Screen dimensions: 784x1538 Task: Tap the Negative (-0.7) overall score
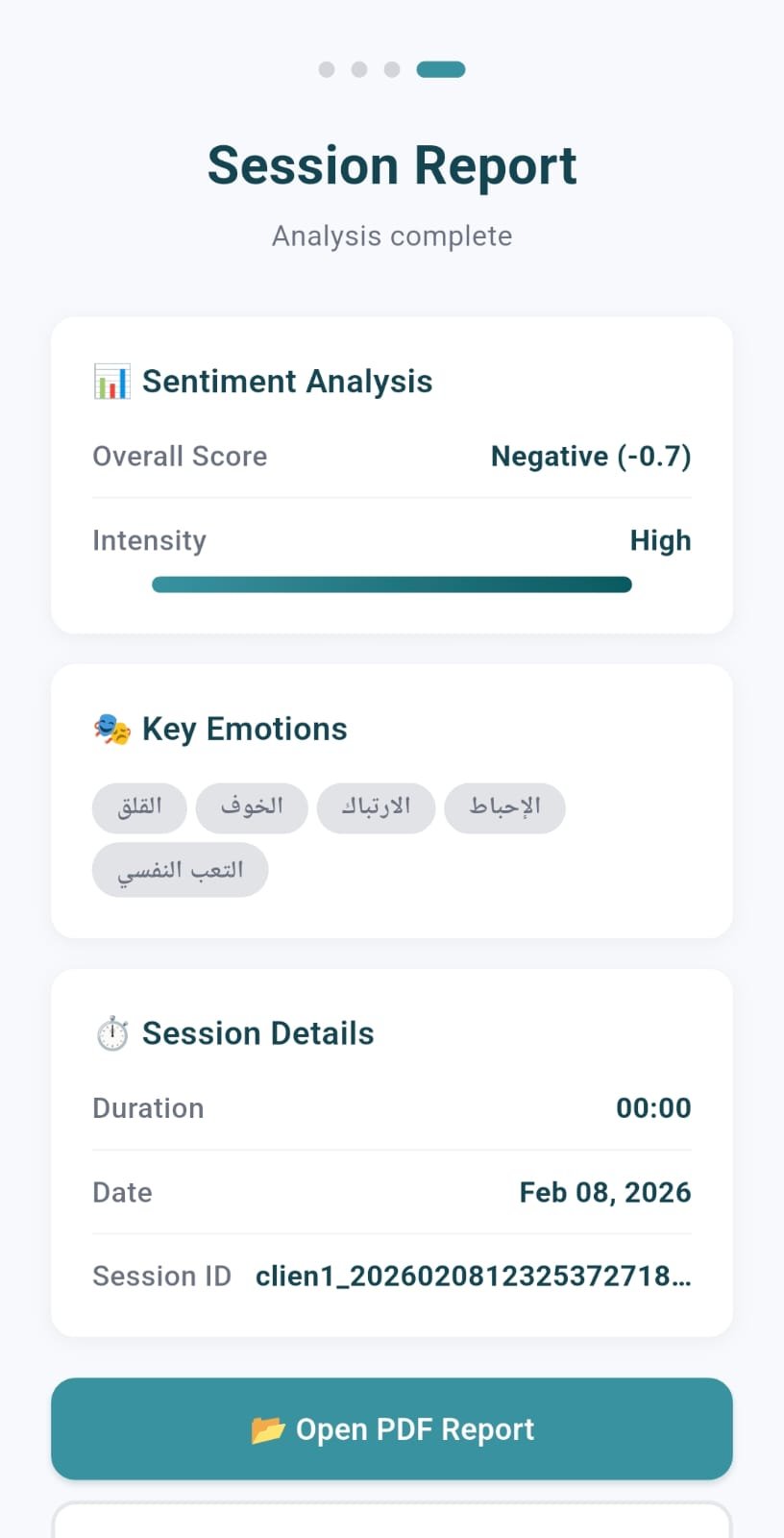pyautogui.click(x=590, y=456)
